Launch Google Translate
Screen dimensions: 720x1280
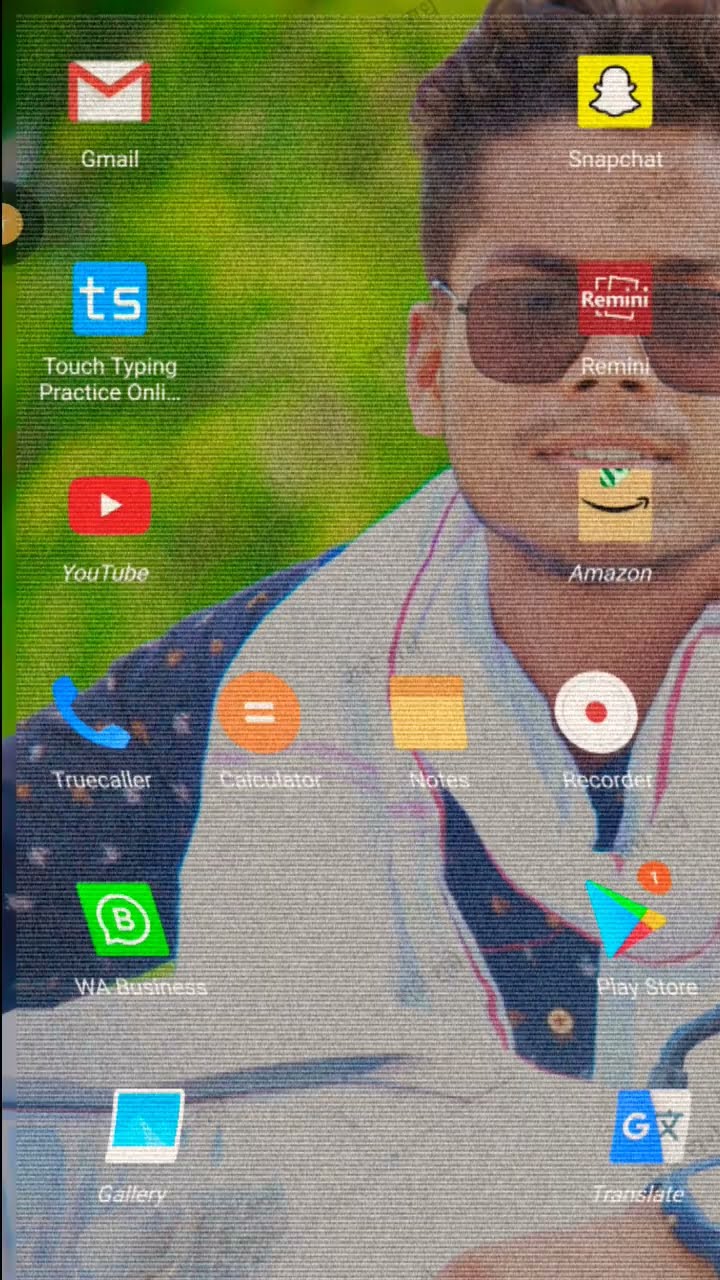(650, 1127)
